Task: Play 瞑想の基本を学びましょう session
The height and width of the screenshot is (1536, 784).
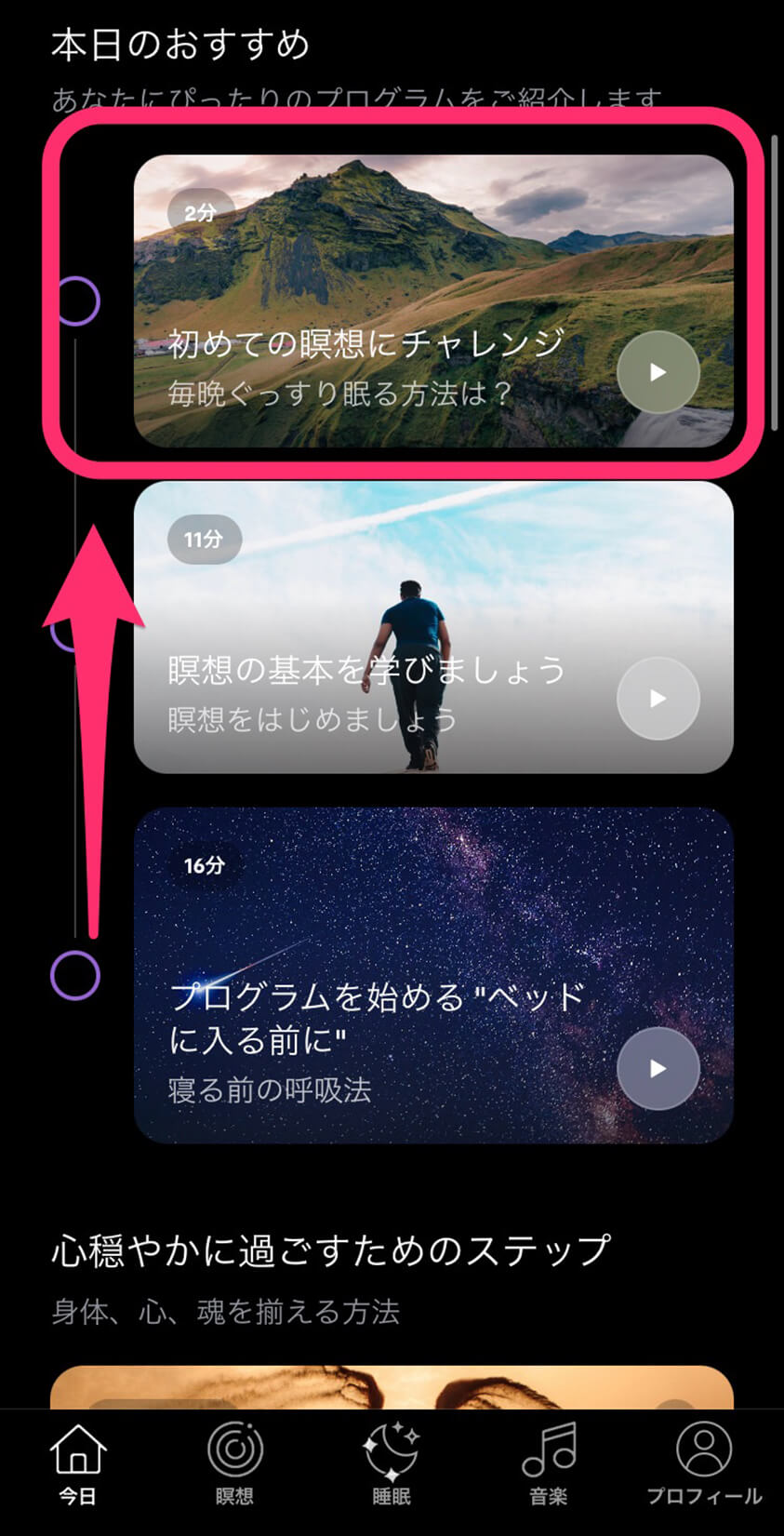Action: 658,698
